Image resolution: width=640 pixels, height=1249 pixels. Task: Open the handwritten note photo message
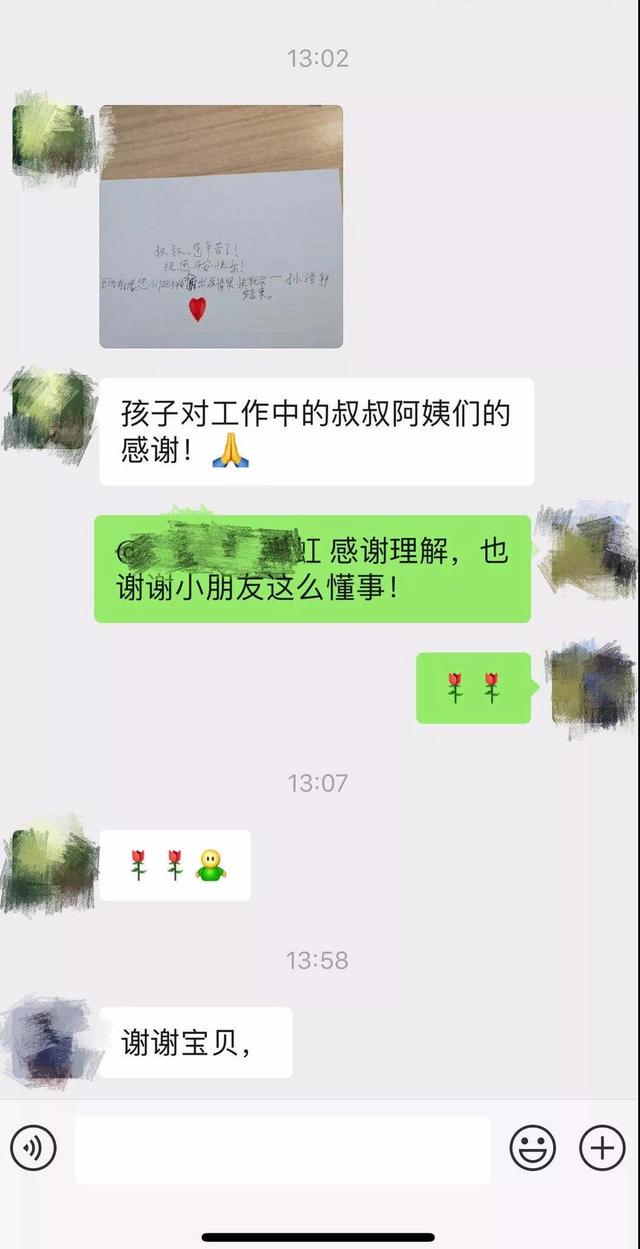pyautogui.click(x=221, y=227)
